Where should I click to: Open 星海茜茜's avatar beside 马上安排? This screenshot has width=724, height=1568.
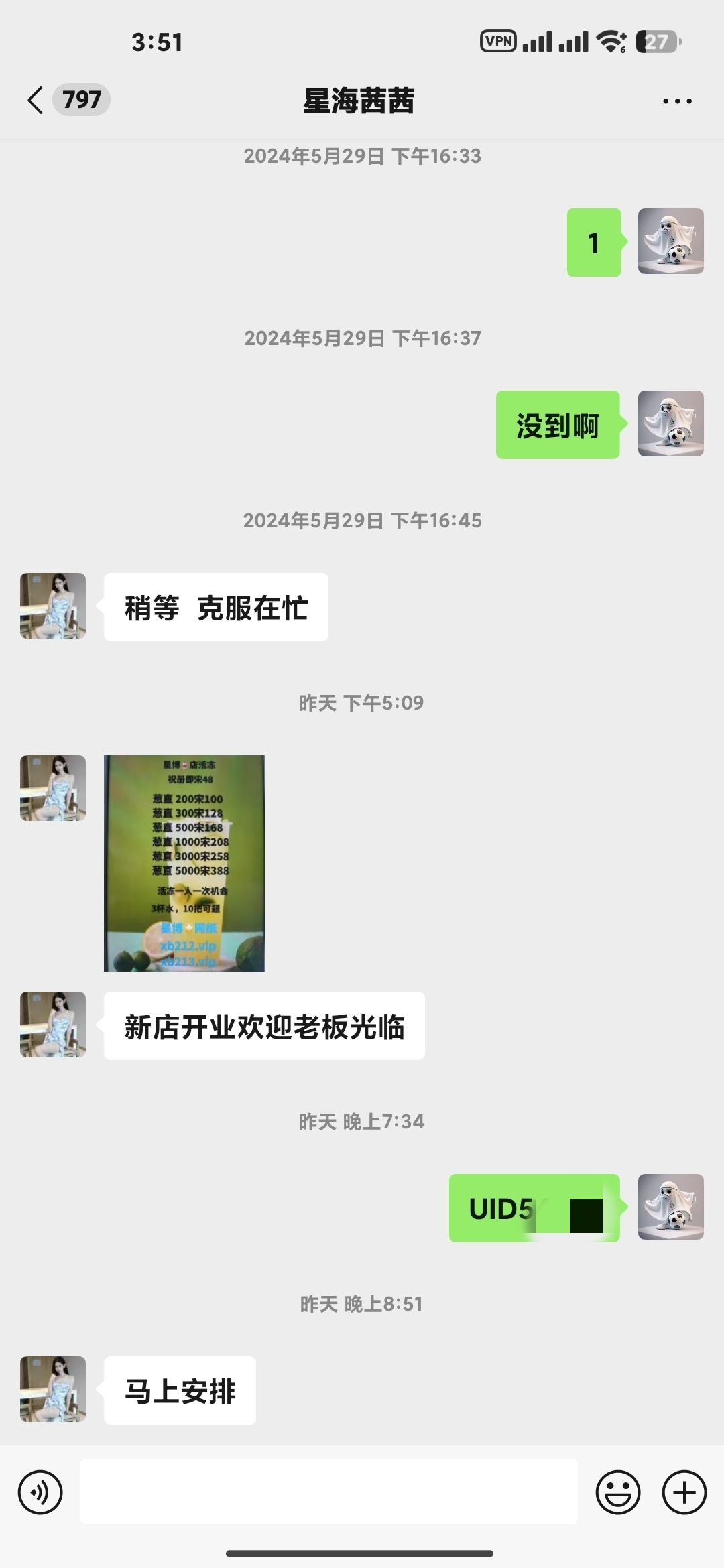[53, 1389]
